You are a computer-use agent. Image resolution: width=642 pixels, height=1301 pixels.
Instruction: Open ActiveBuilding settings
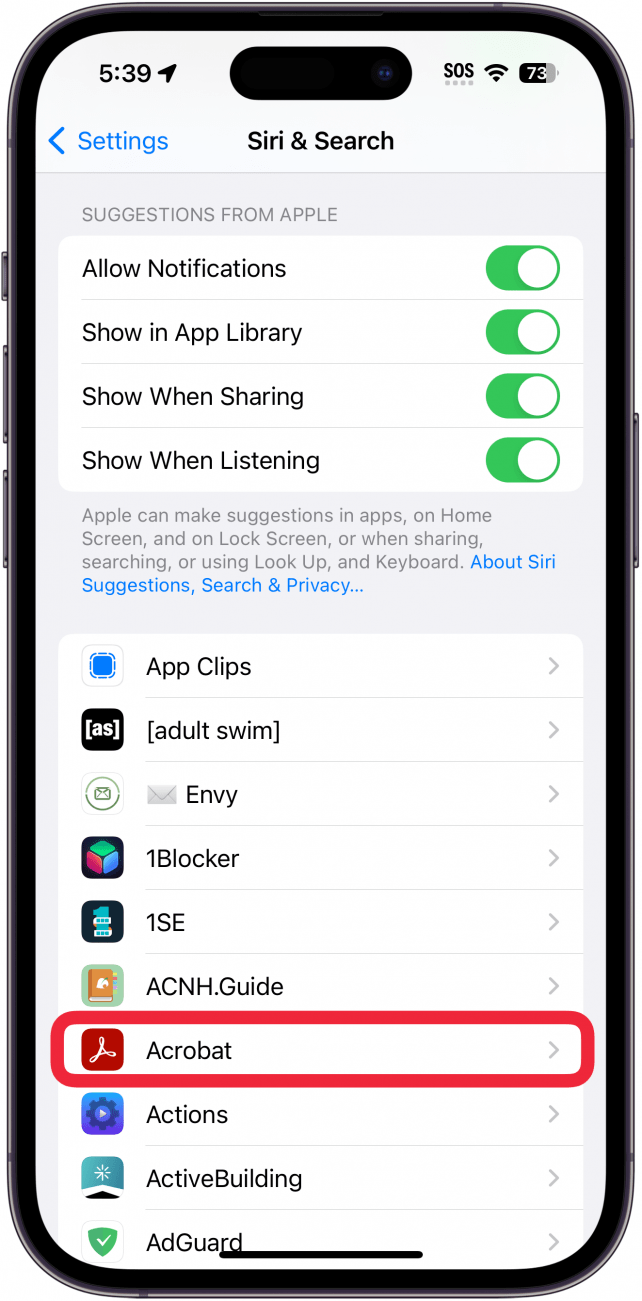[x=320, y=1179]
